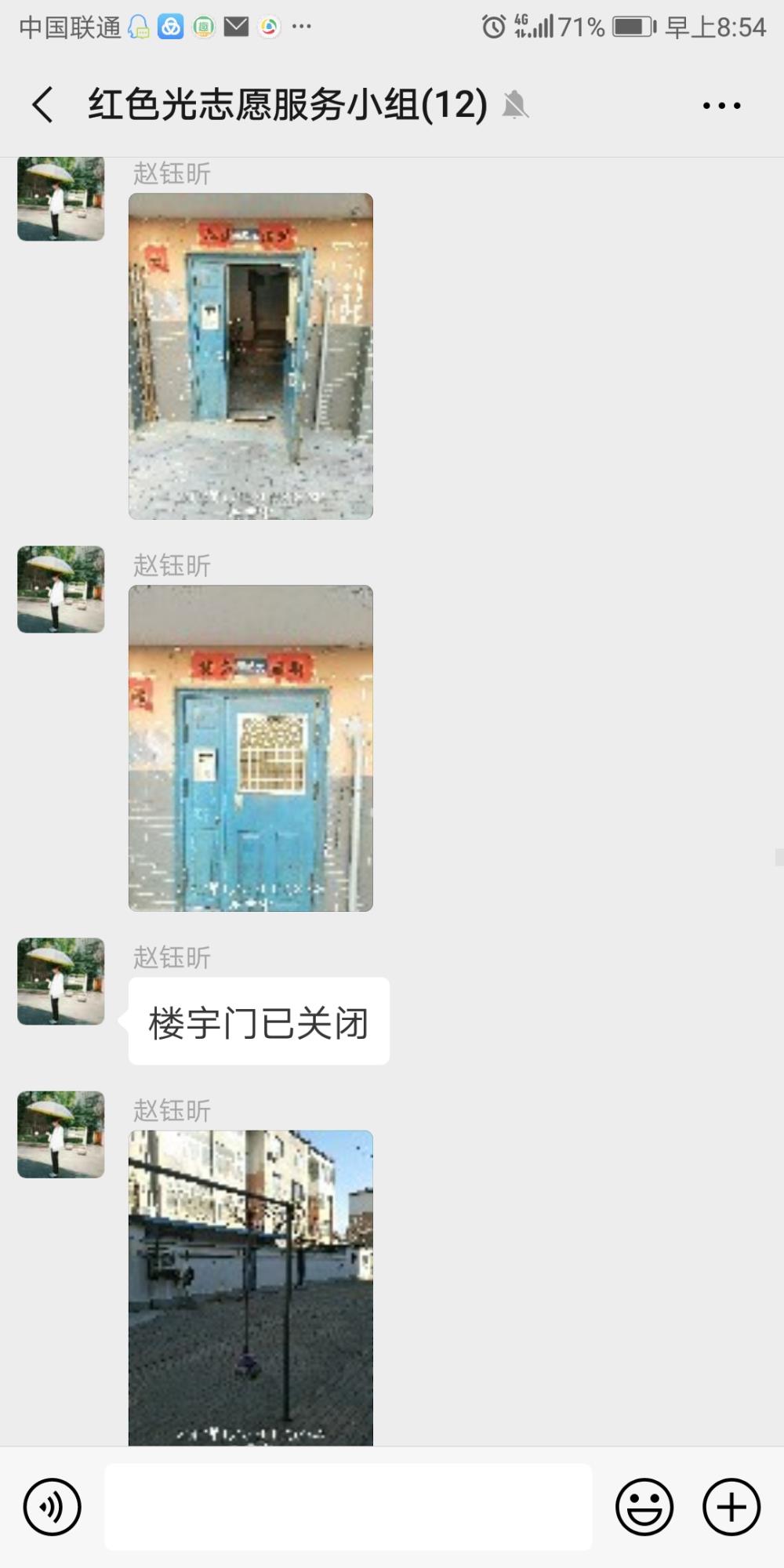Tap the message text field
Image resolution: width=784 pixels, height=1568 pixels.
pyautogui.click(x=348, y=1507)
